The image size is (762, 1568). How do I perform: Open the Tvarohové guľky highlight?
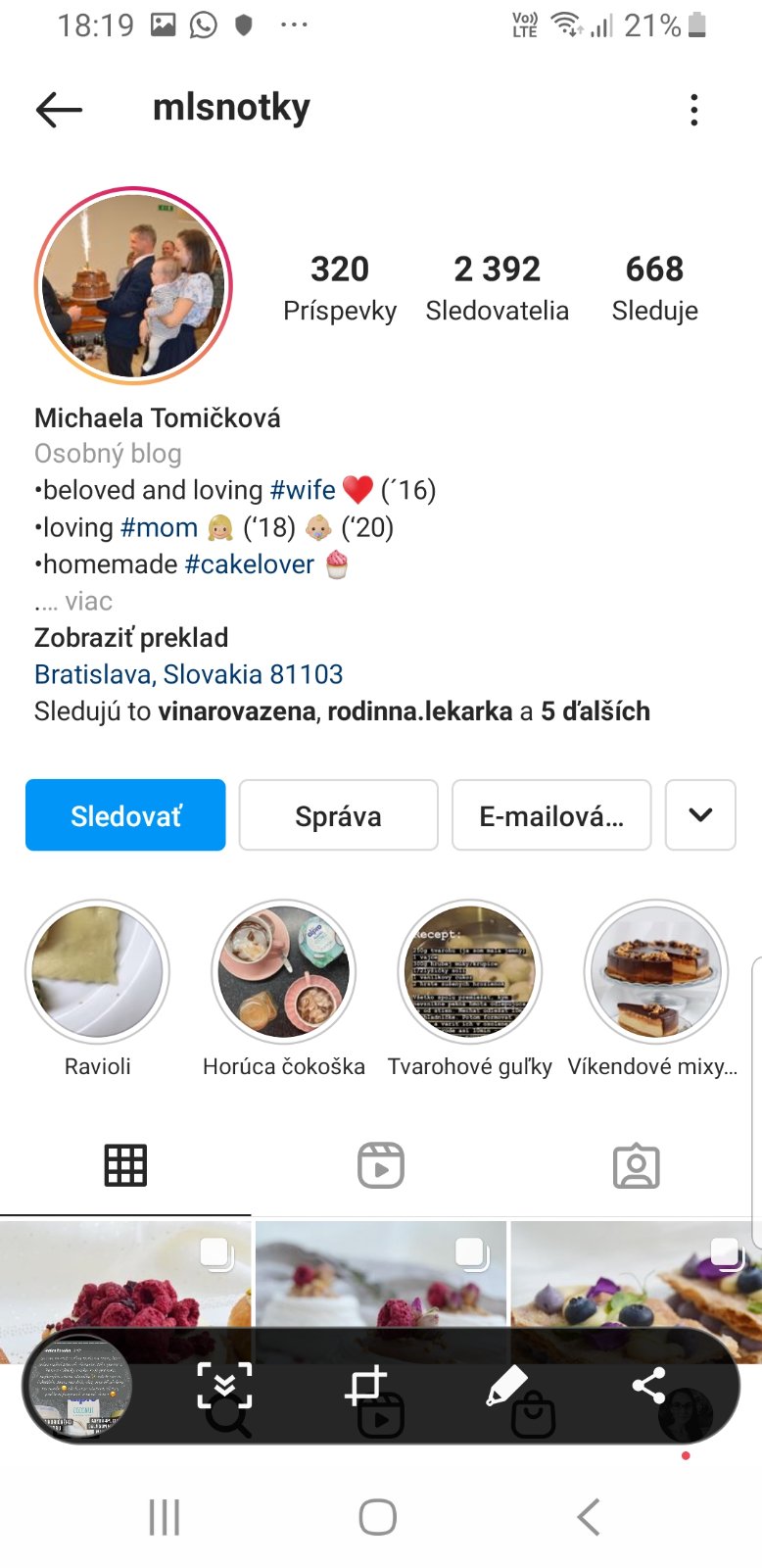[x=470, y=972]
